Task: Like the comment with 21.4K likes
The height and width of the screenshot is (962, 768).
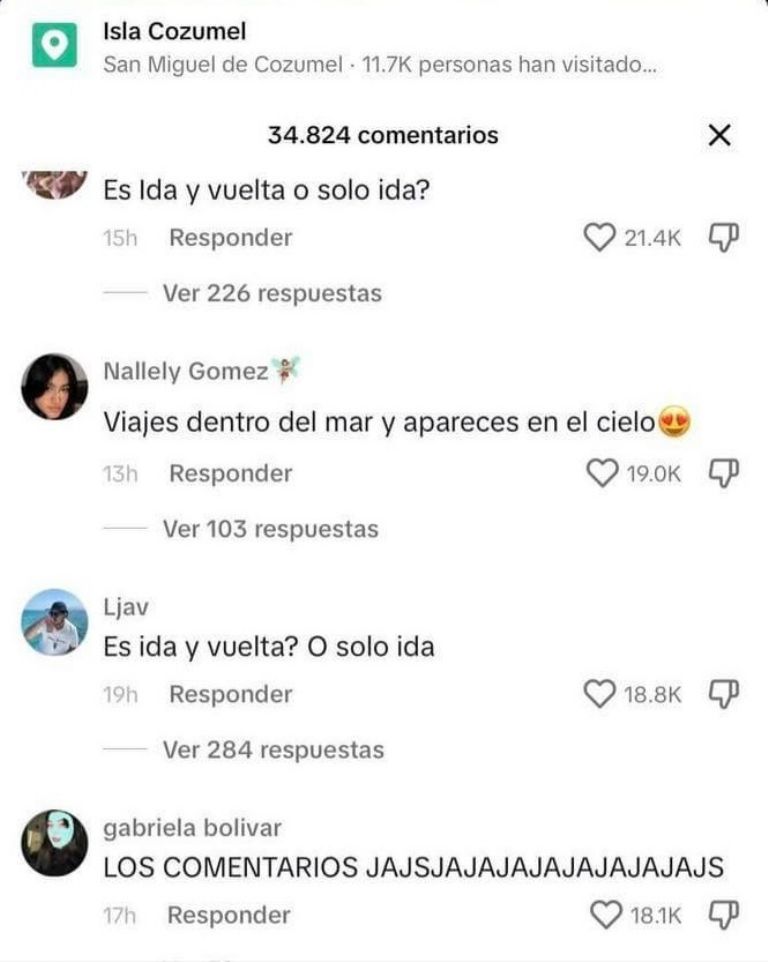Action: coord(598,237)
